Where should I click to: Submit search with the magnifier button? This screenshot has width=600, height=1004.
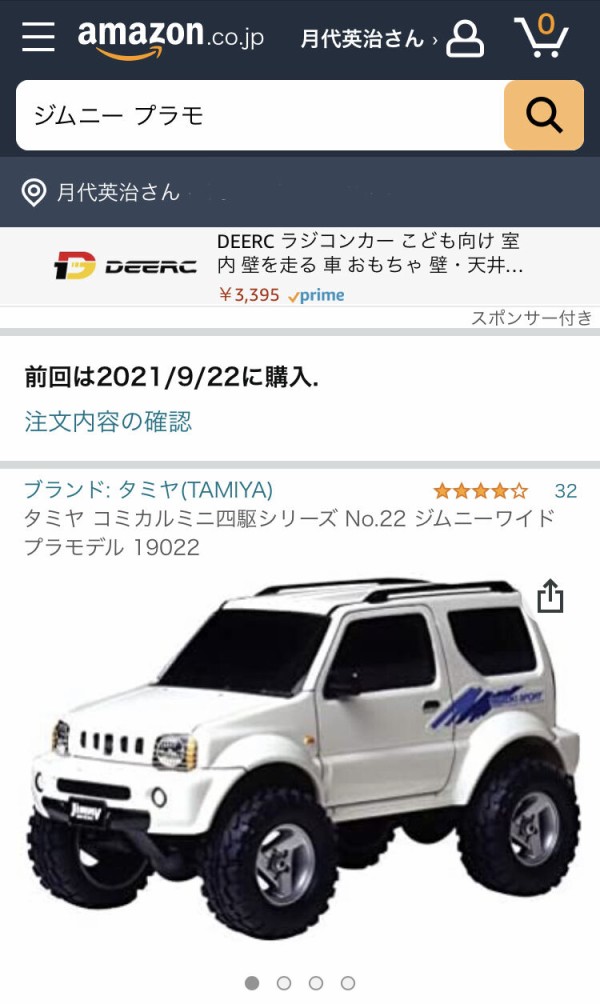[543, 116]
